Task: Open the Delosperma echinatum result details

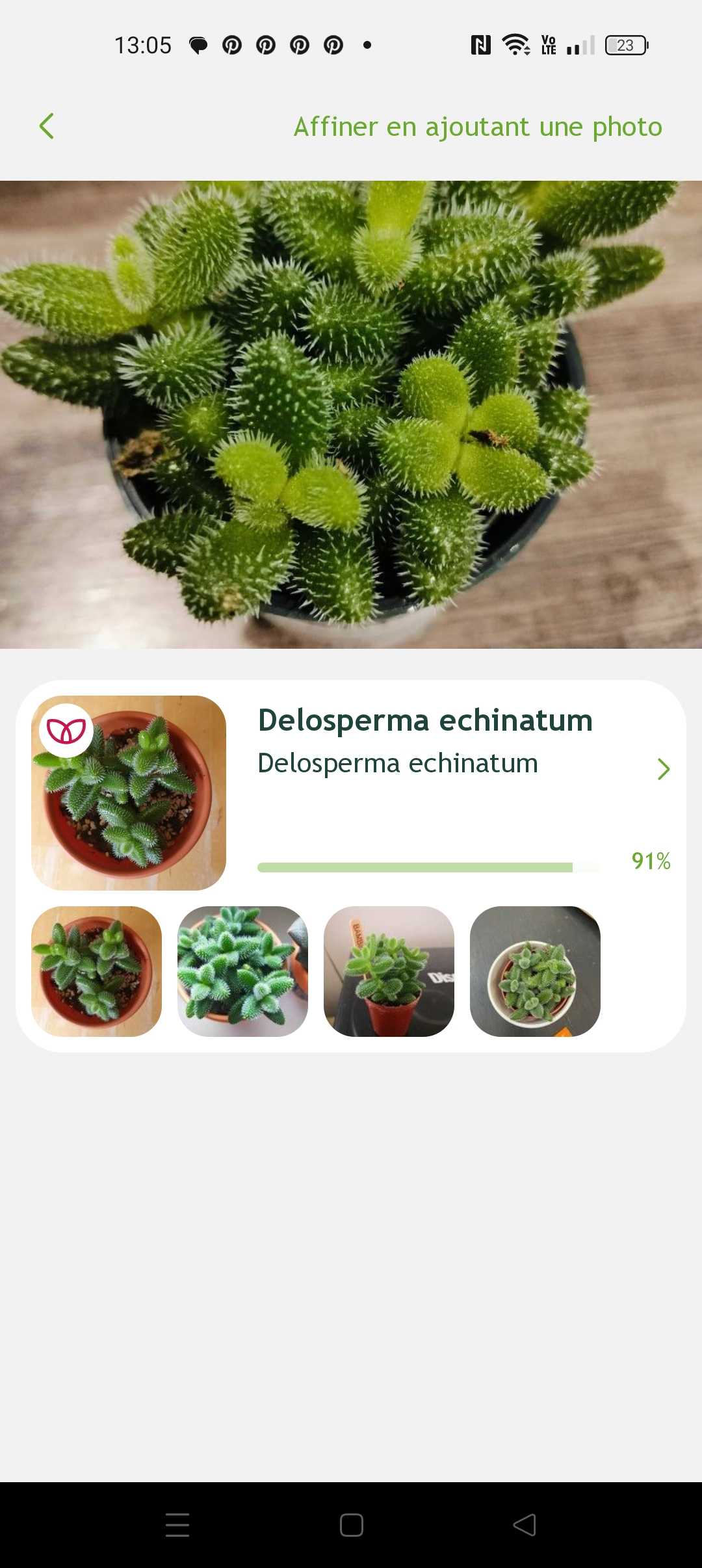Action: [x=663, y=769]
